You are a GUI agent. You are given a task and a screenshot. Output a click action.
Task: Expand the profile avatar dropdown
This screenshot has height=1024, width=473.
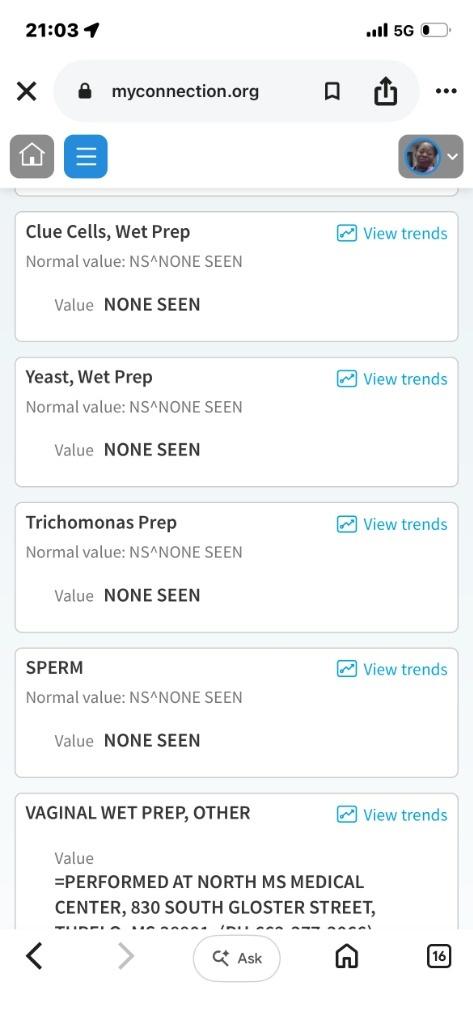431,156
